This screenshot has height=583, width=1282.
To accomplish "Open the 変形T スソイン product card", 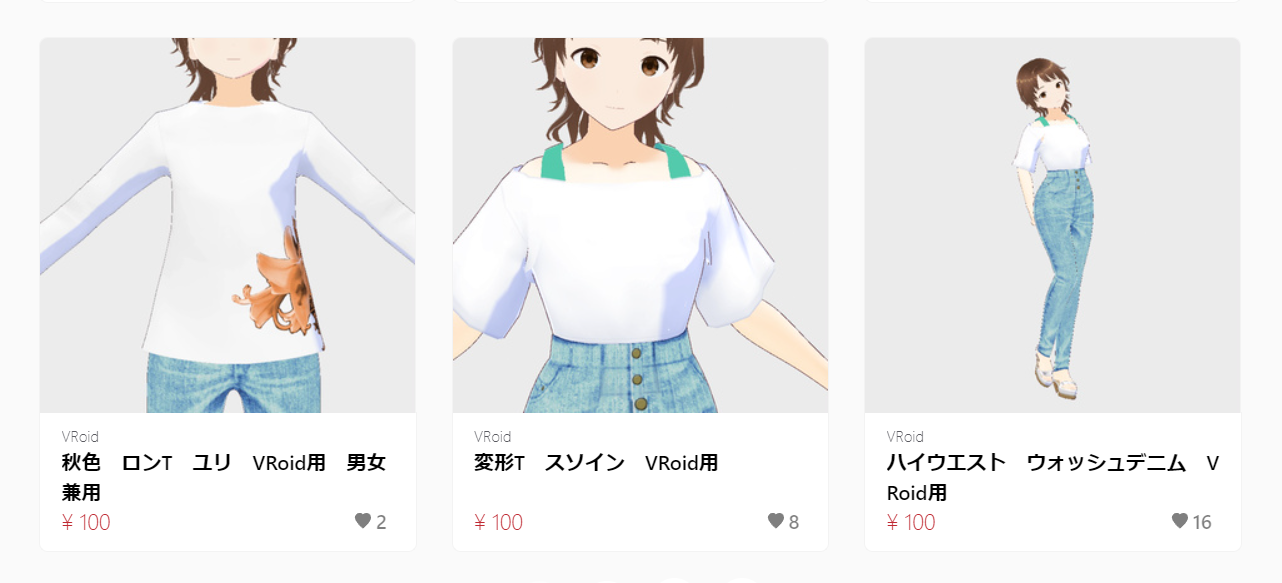I will coord(640,226).
